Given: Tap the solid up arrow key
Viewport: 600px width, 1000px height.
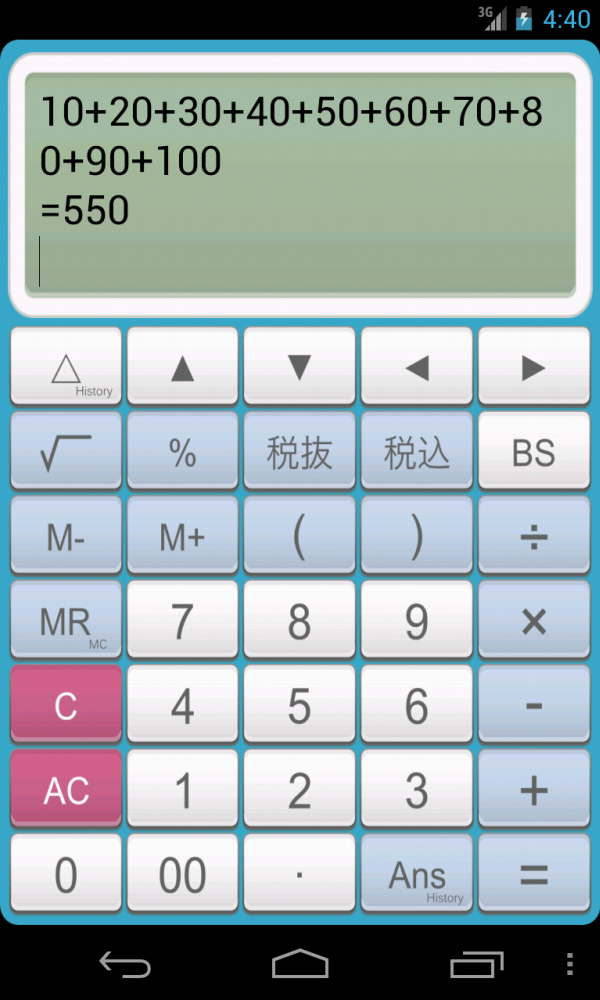Looking at the screenshot, I should tap(182, 366).
